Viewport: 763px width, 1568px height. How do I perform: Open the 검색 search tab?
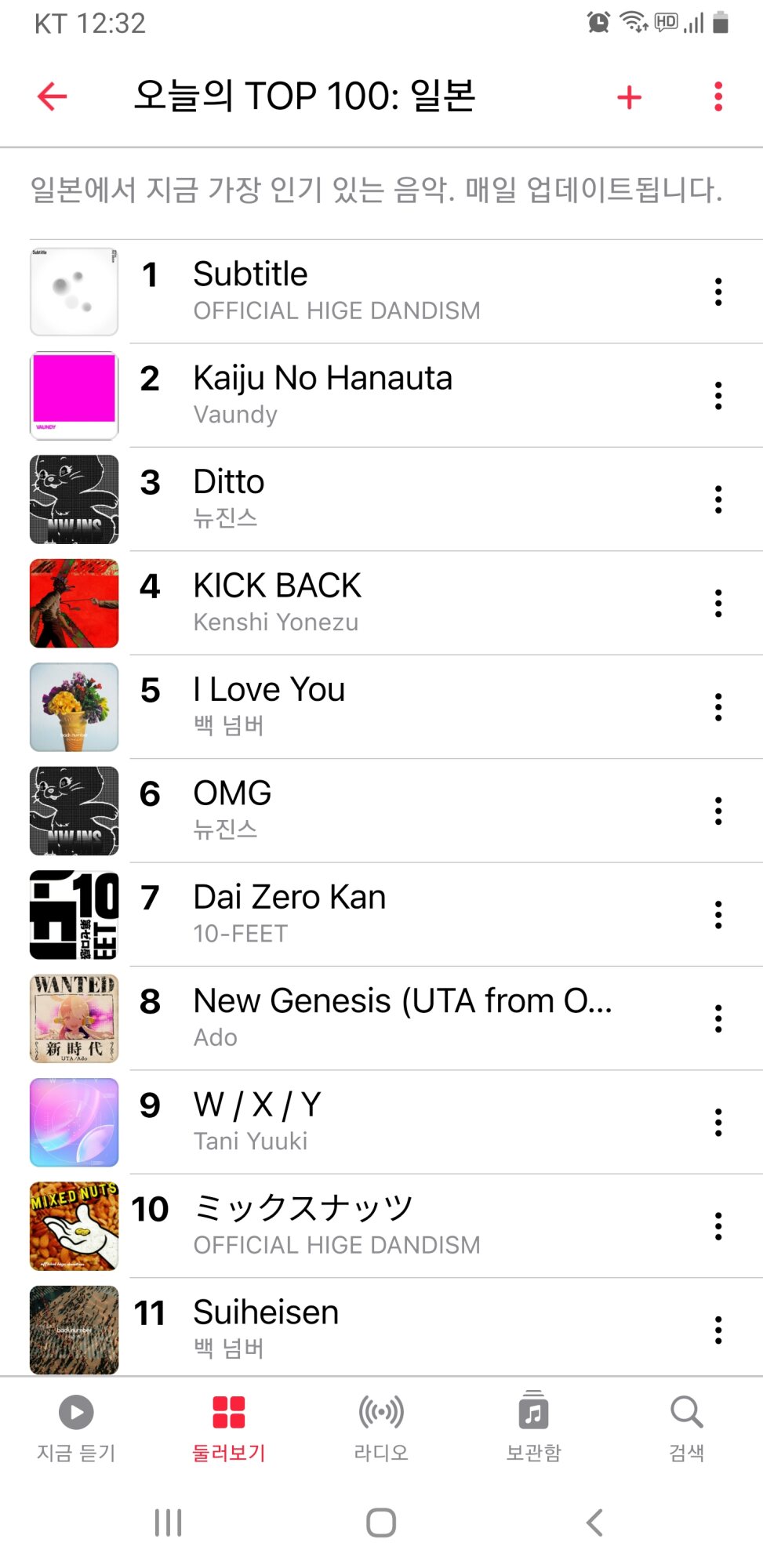point(686,1428)
